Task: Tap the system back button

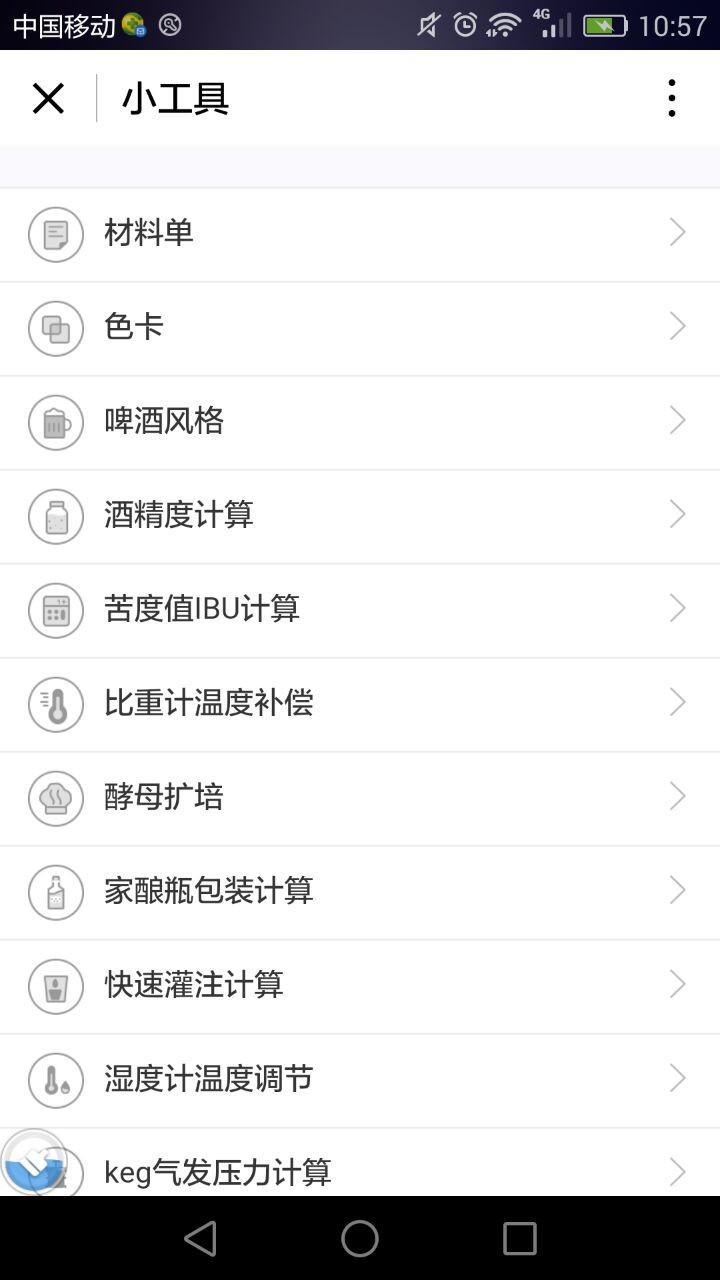Action: tap(200, 1238)
